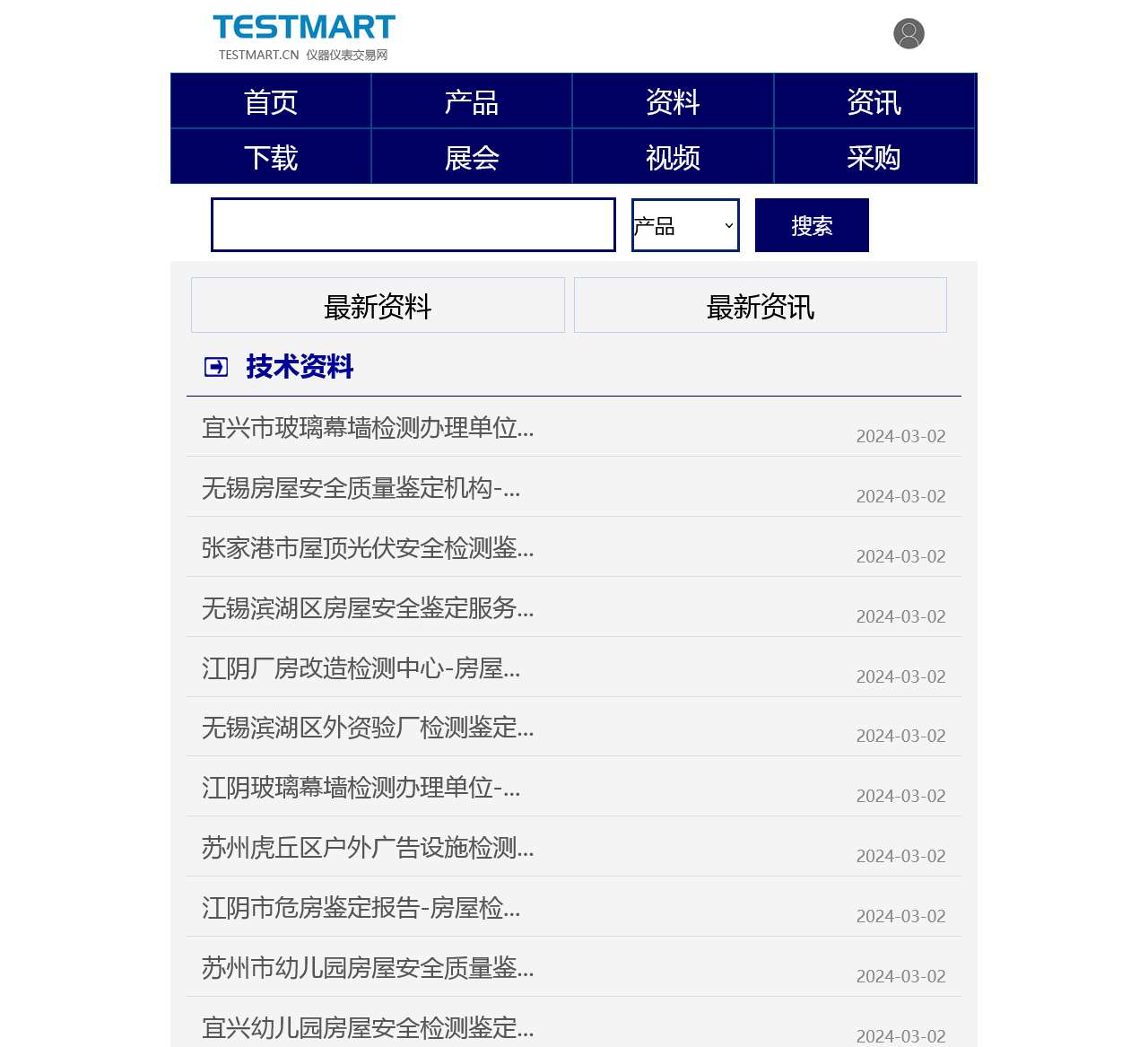Focus the search text box

(x=413, y=225)
